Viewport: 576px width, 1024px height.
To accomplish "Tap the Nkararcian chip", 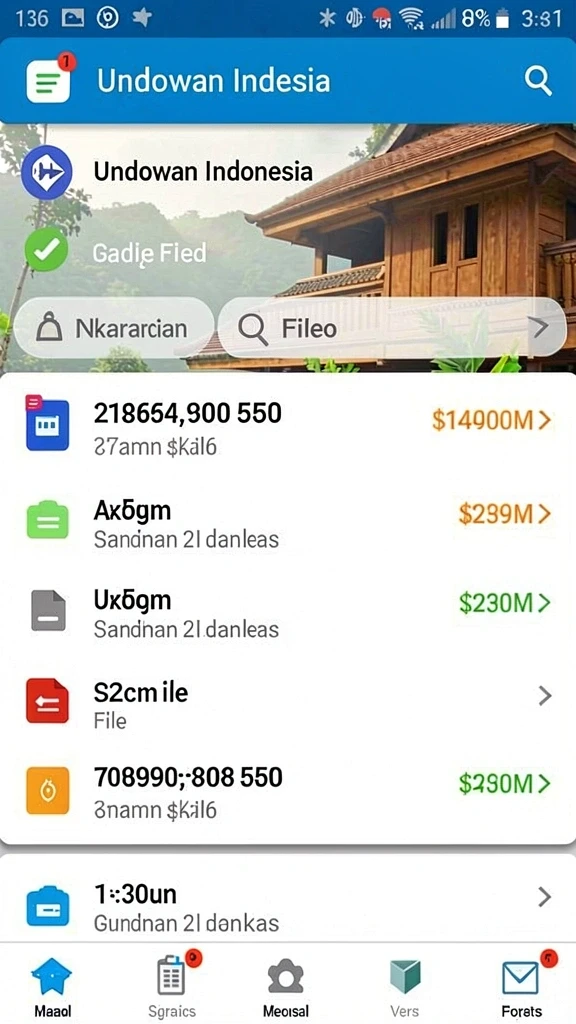I will point(114,328).
